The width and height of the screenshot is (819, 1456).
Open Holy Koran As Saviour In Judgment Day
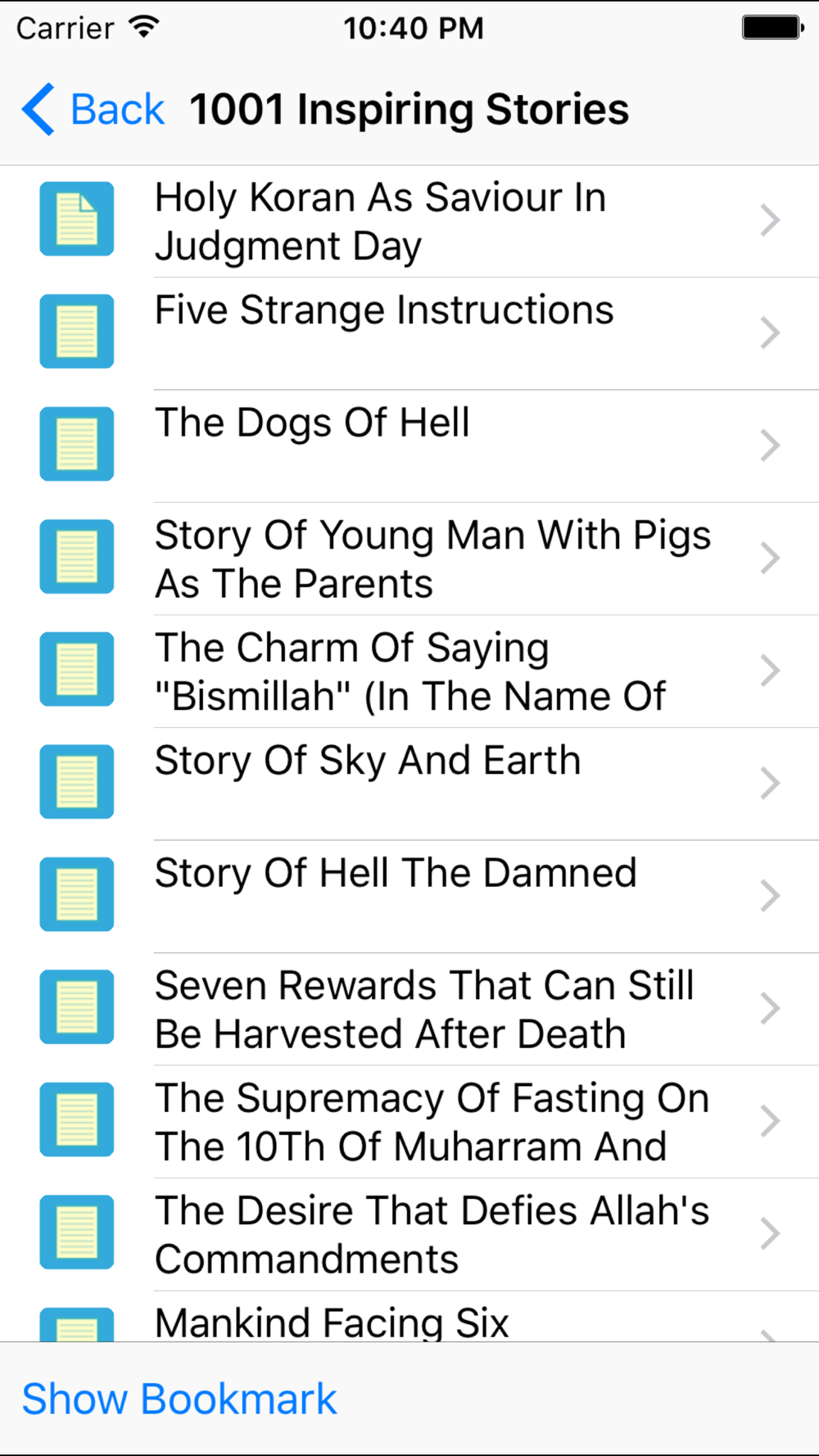(x=409, y=221)
